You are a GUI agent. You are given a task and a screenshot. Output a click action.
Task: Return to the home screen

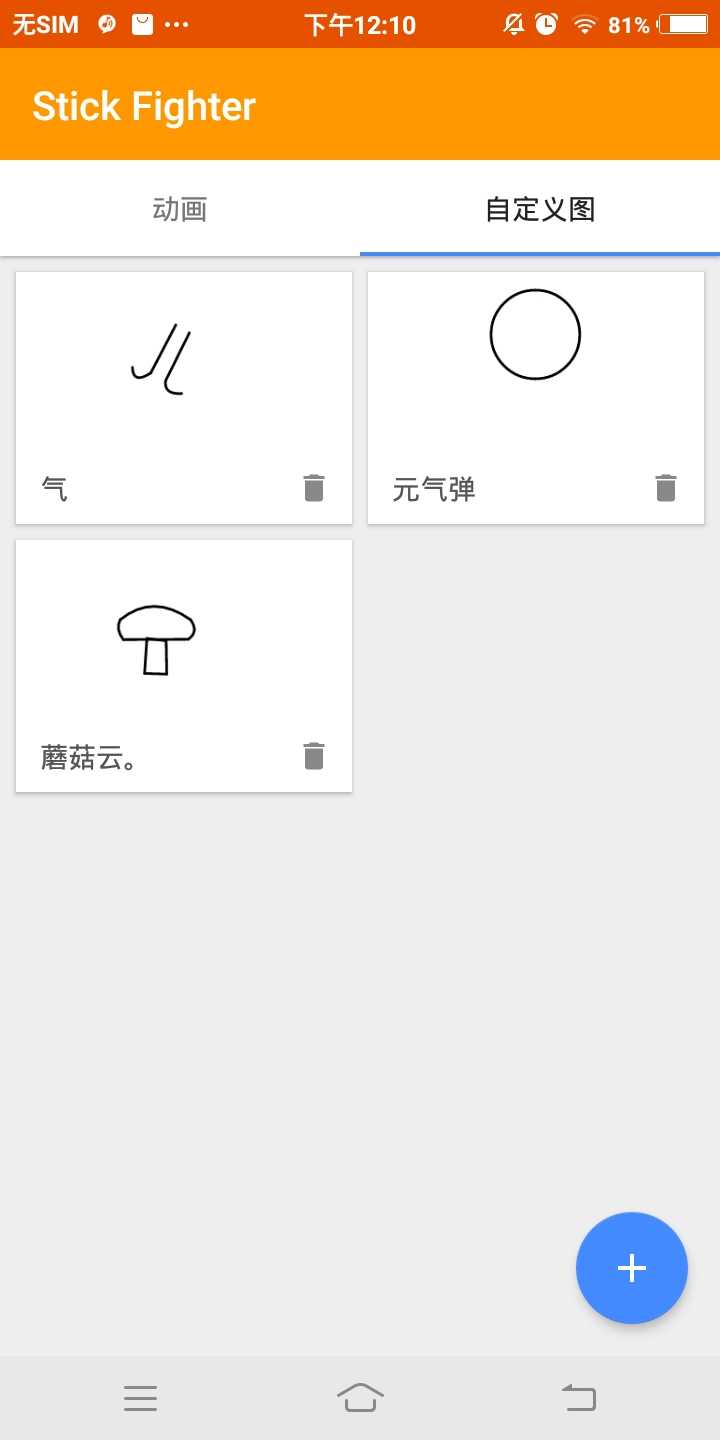(360, 1397)
